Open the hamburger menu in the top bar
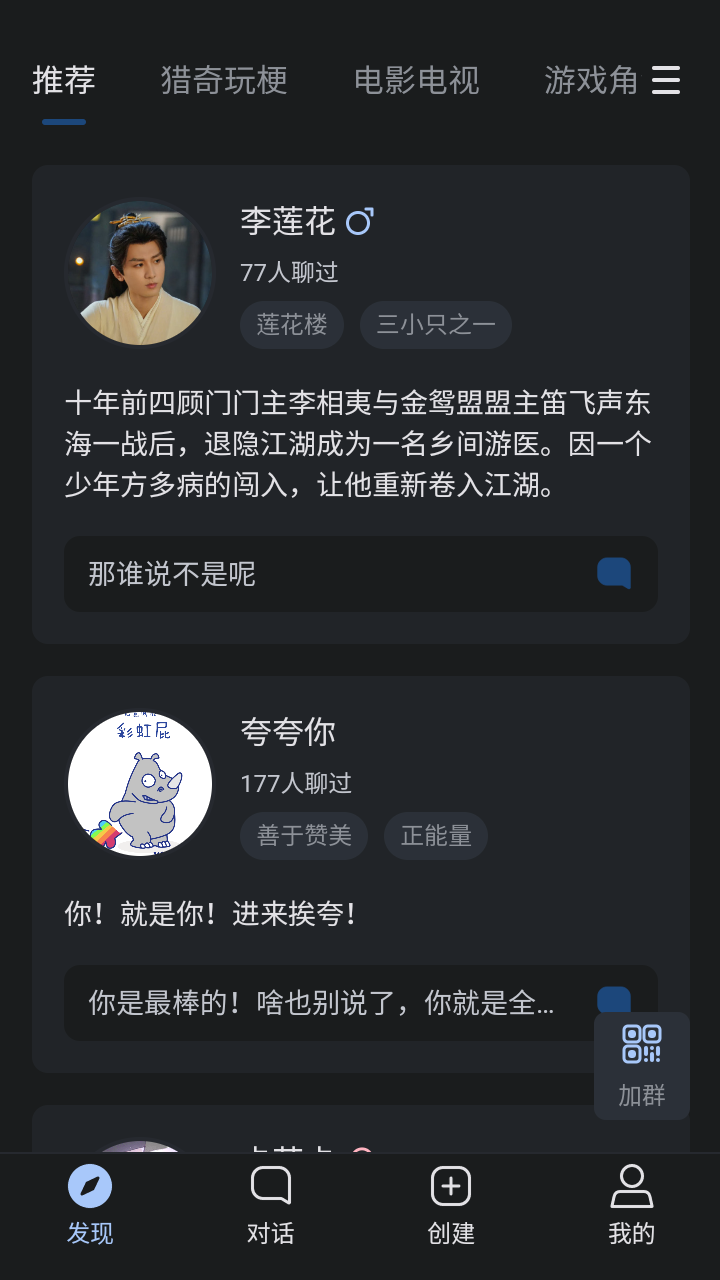The image size is (720, 1280). point(666,81)
